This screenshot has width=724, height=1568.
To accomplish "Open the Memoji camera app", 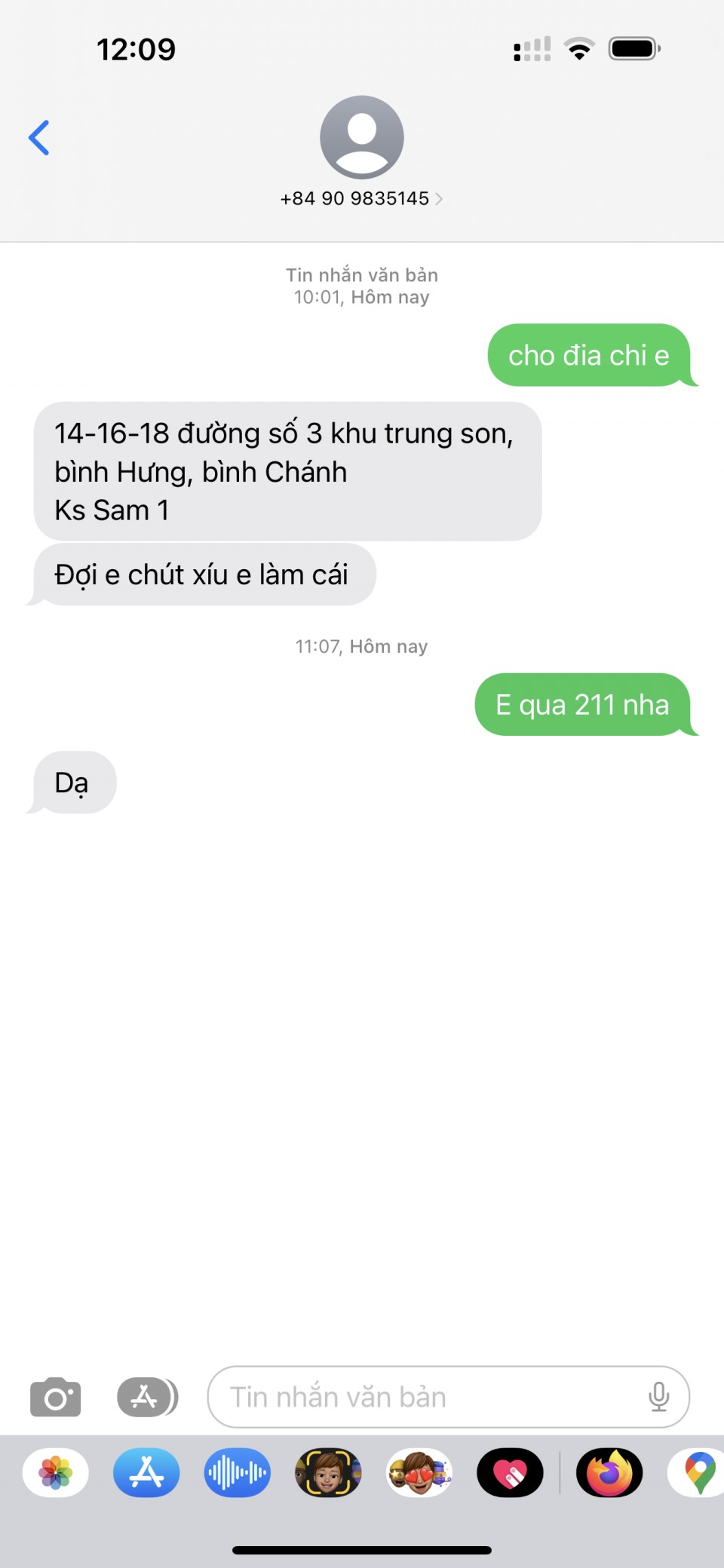I will click(328, 1472).
